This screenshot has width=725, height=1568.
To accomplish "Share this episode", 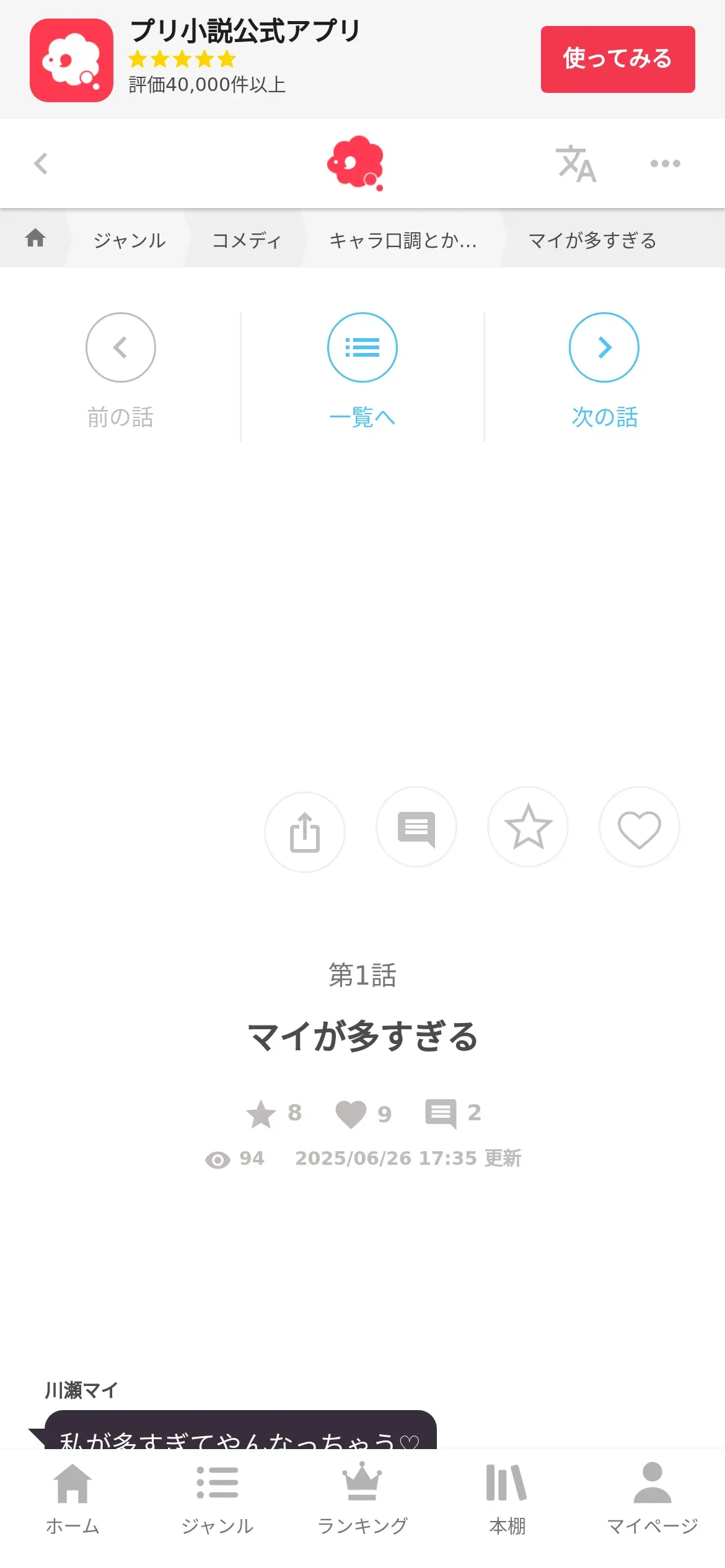I will point(305,832).
